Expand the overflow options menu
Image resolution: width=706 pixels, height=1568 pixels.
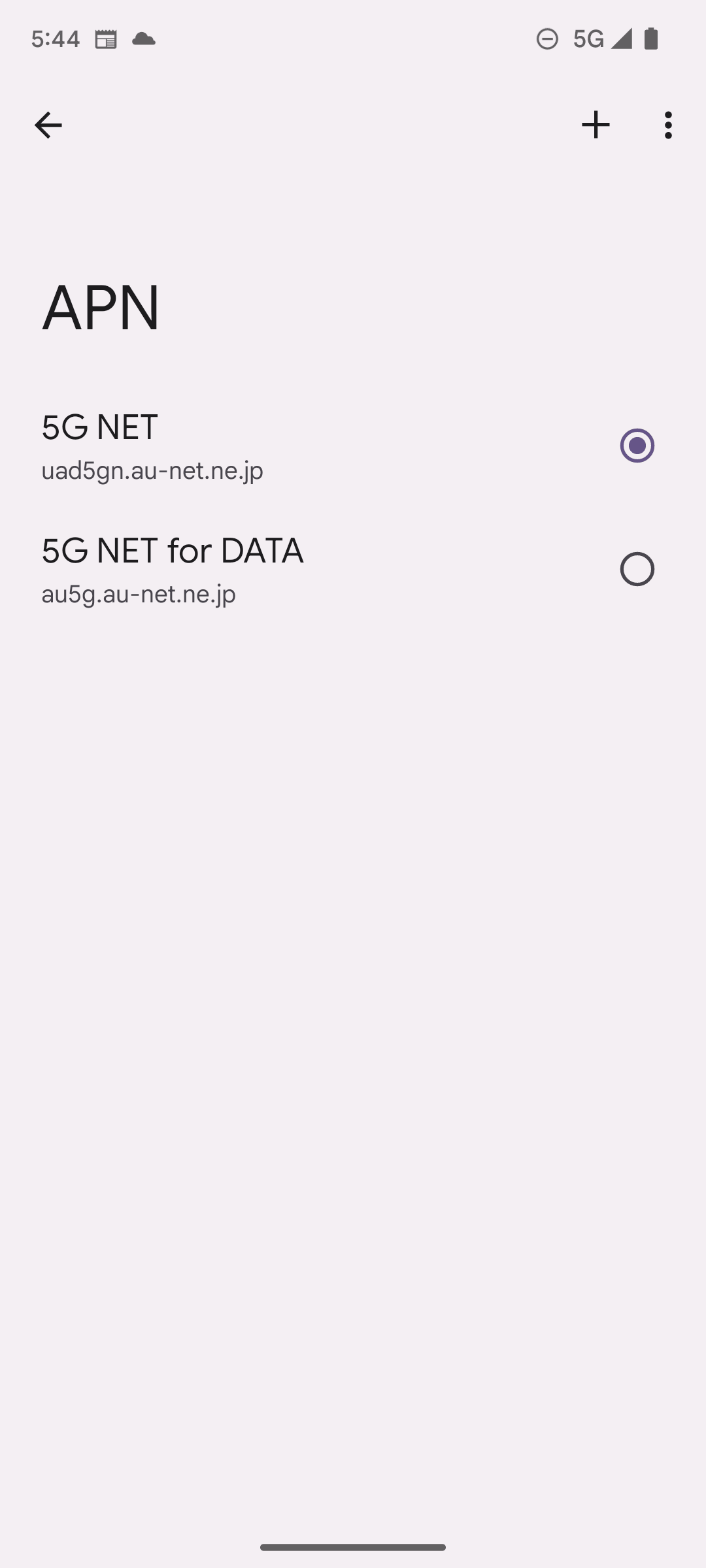(667, 125)
